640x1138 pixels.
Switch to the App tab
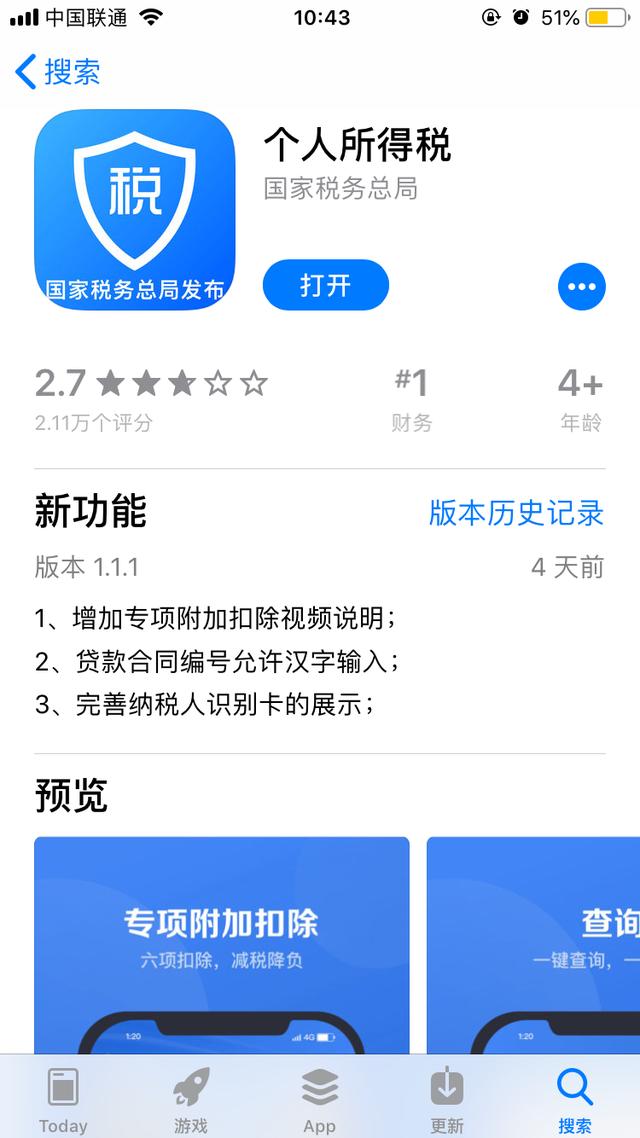pos(319,1098)
